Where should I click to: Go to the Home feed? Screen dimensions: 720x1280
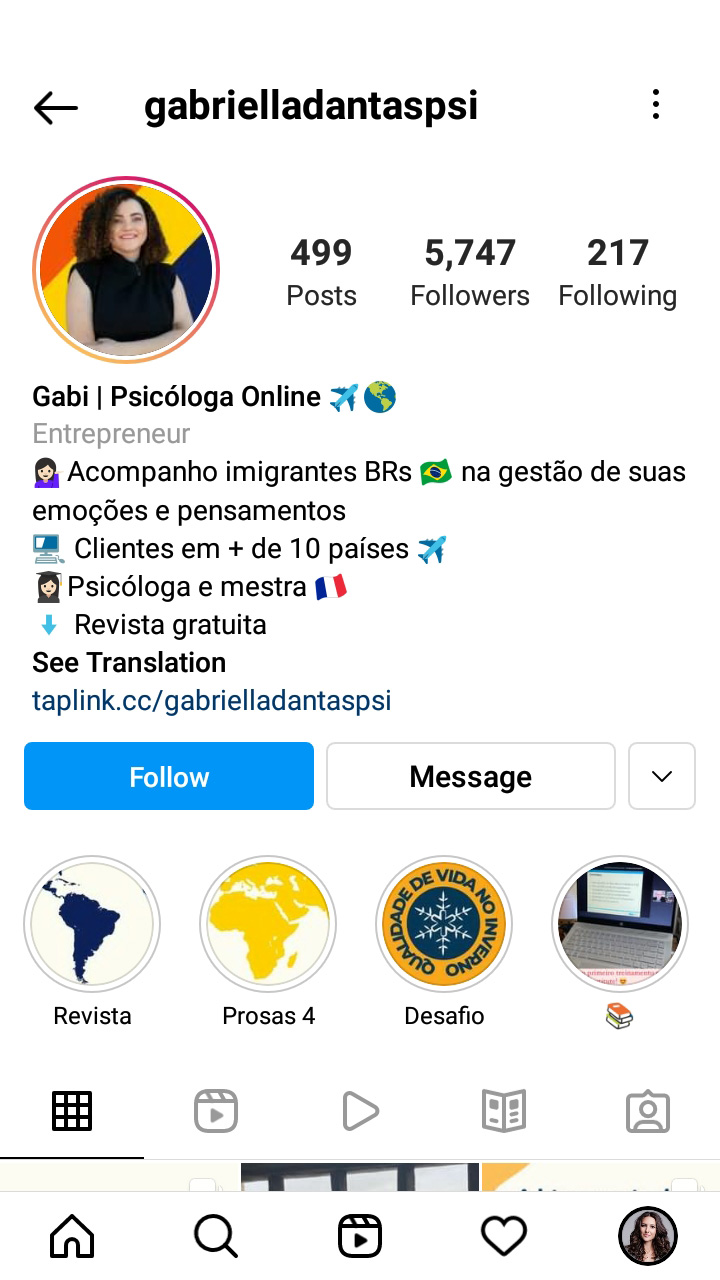[x=72, y=1237]
